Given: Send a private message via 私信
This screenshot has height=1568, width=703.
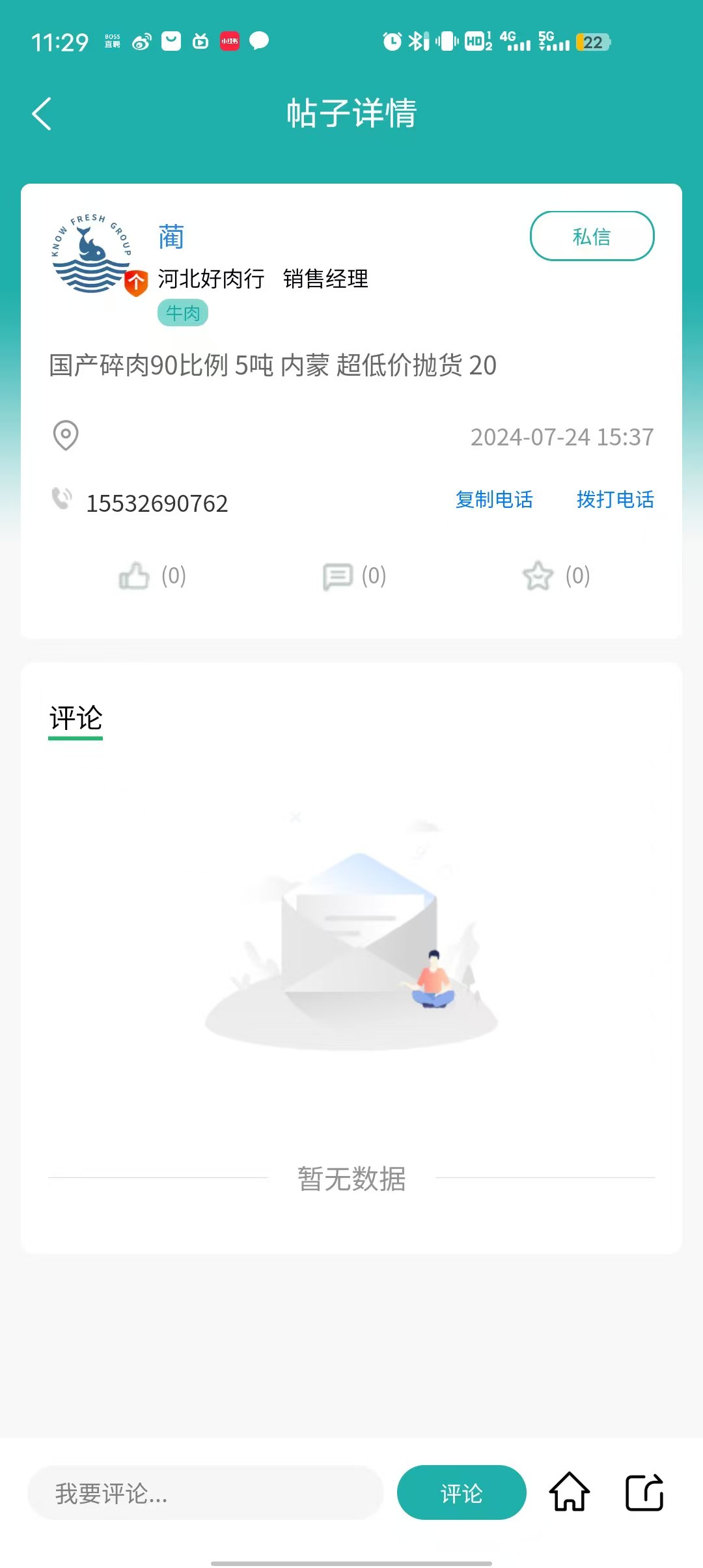Looking at the screenshot, I should (x=592, y=236).
